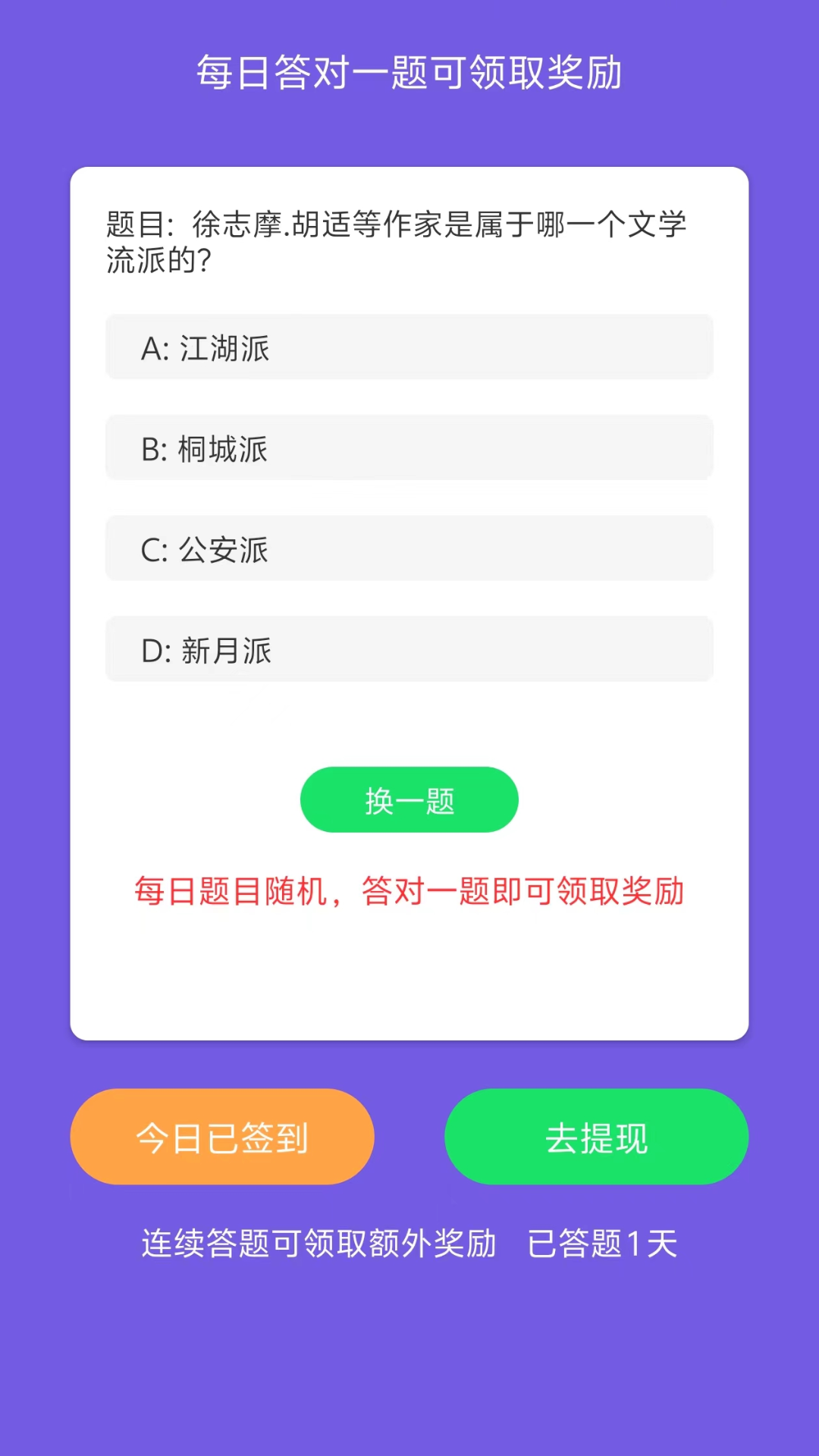Select answer option C 公安派
The width and height of the screenshot is (819, 1456).
coord(409,548)
